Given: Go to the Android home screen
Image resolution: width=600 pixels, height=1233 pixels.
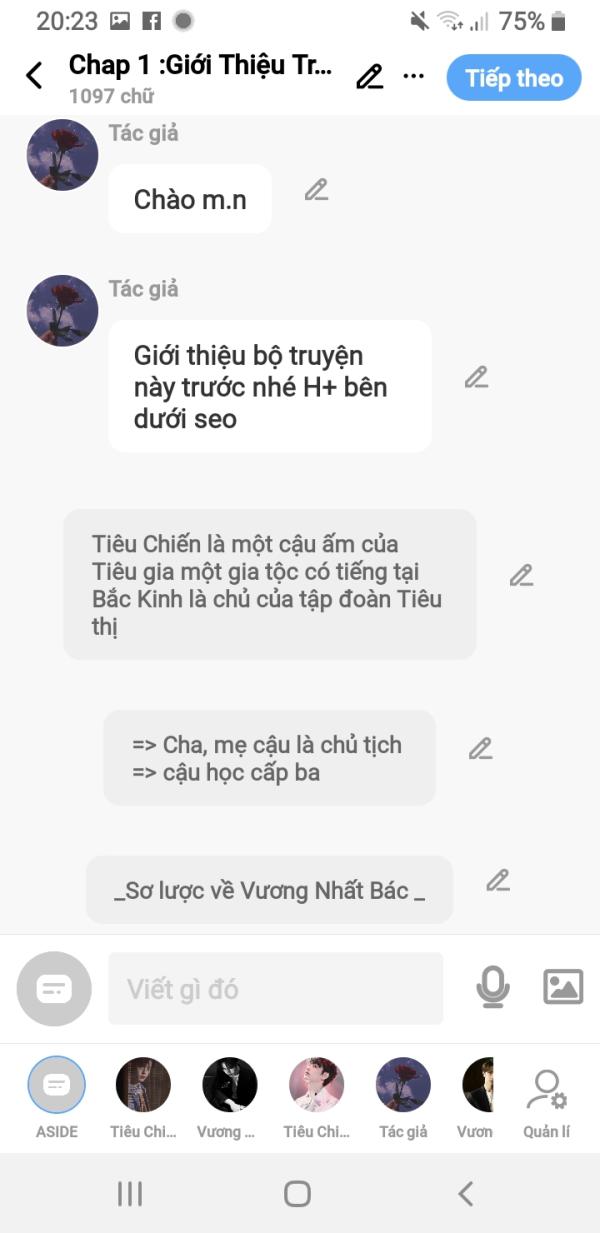Looking at the screenshot, I should pyautogui.click(x=297, y=1193).
